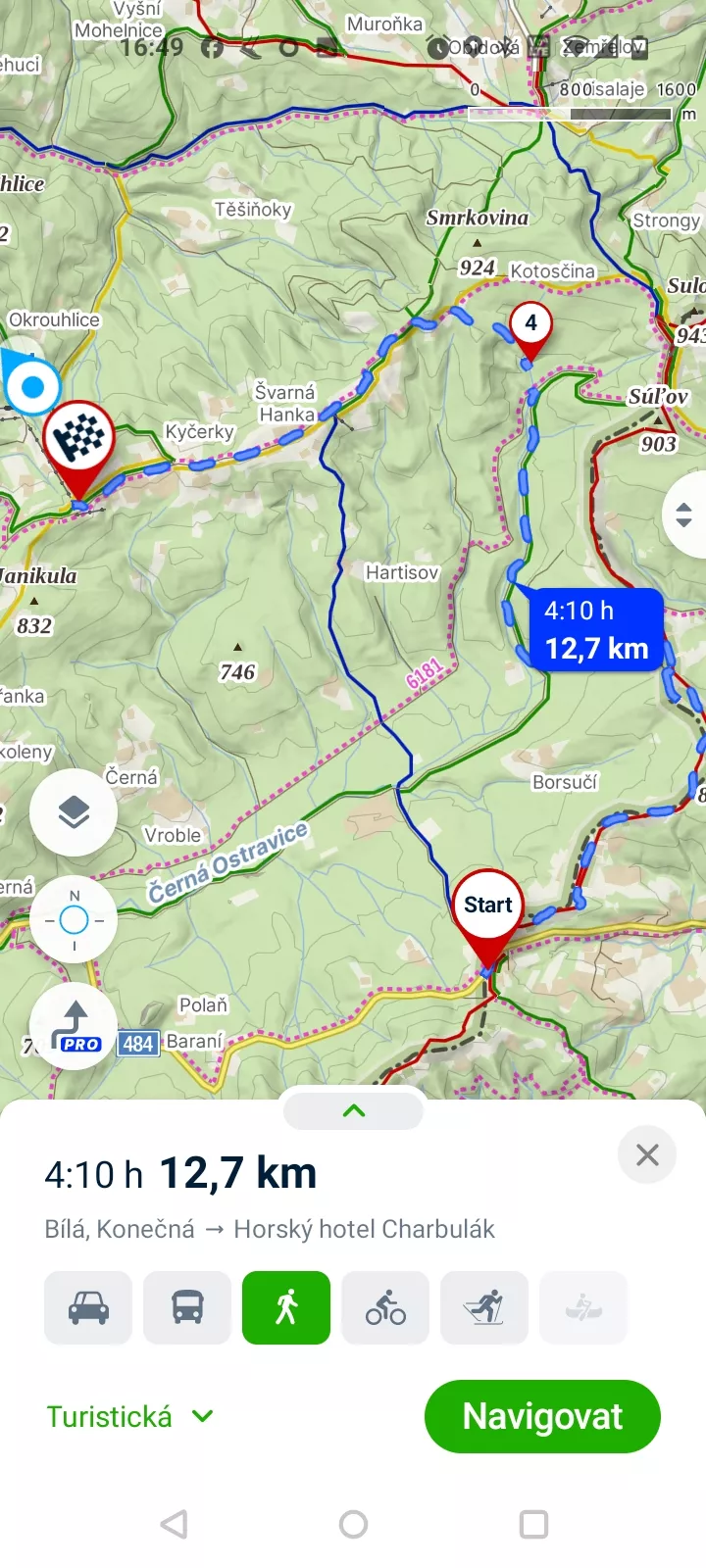
Task: Tap the compass to orient north
Action: point(74,919)
